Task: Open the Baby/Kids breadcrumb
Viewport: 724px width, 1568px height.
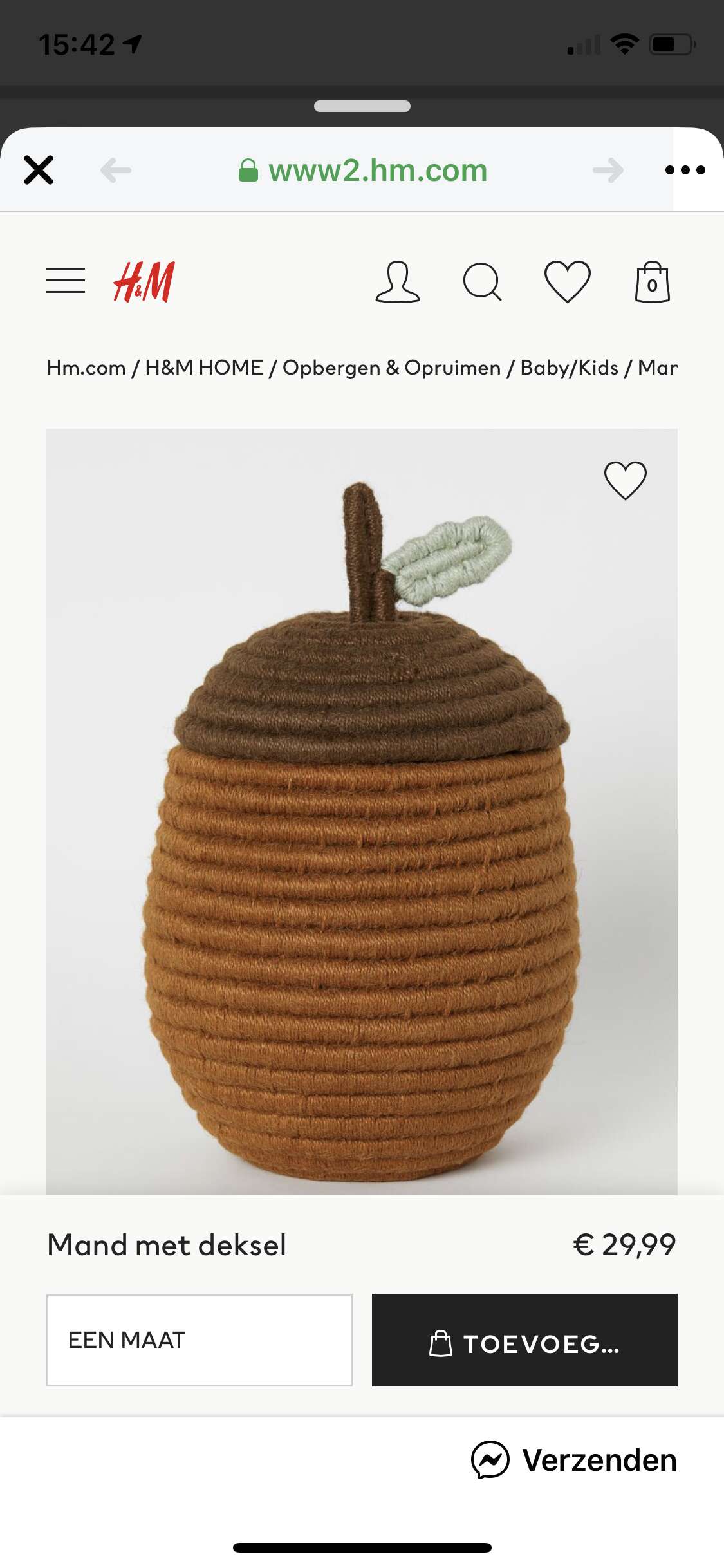Action: [x=569, y=368]
